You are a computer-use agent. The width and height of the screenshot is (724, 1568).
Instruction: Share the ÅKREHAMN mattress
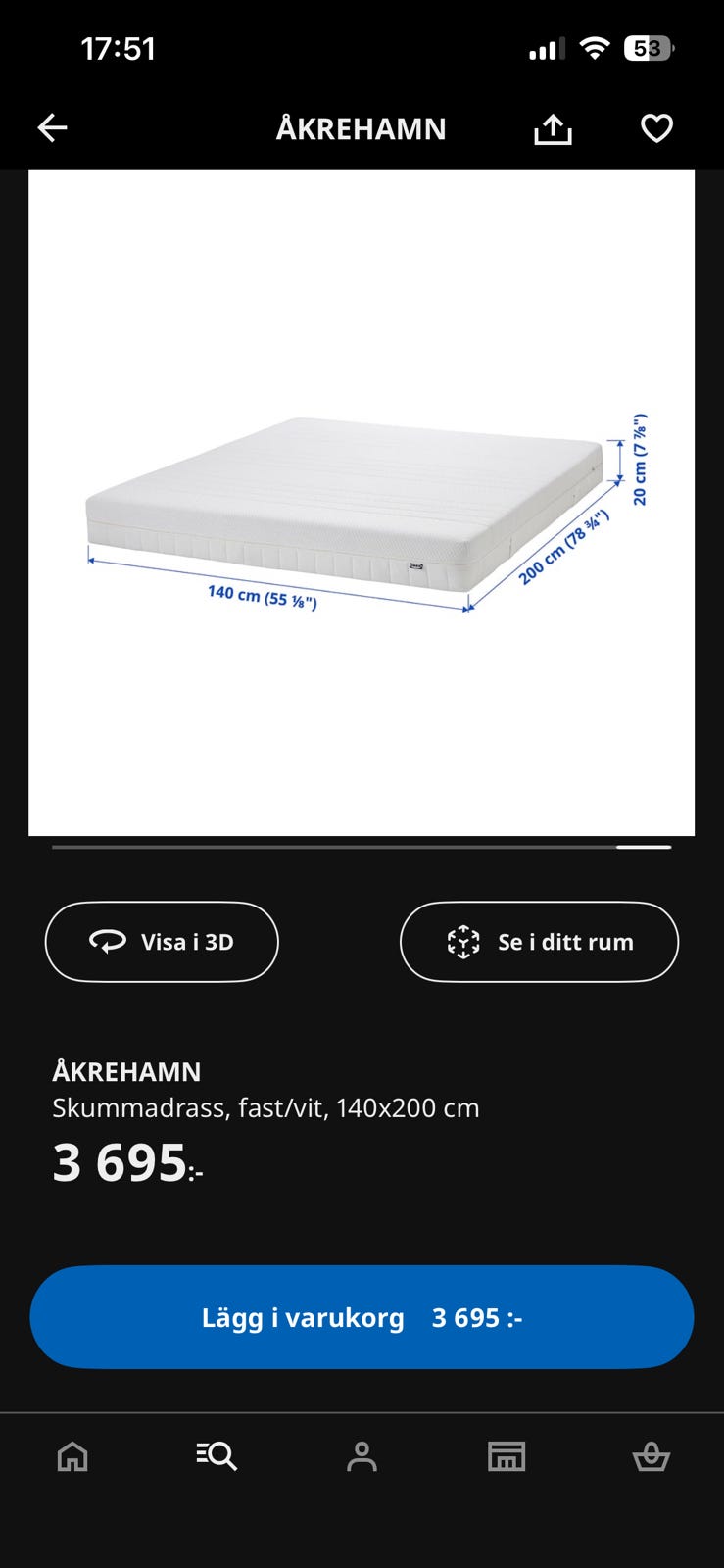pyautogui.click(x=553, y=128)
